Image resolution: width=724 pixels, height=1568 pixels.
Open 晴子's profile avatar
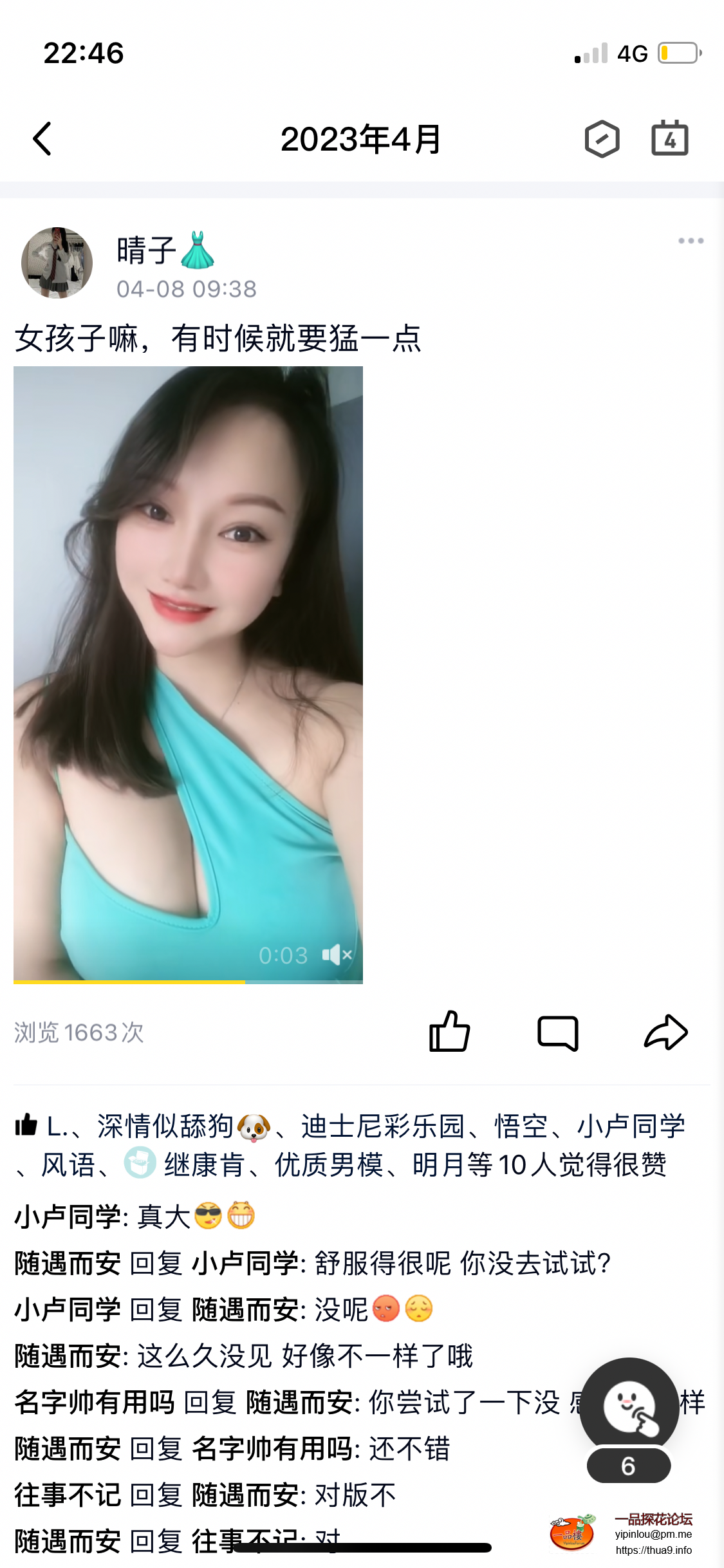click(x=56, y=262)
